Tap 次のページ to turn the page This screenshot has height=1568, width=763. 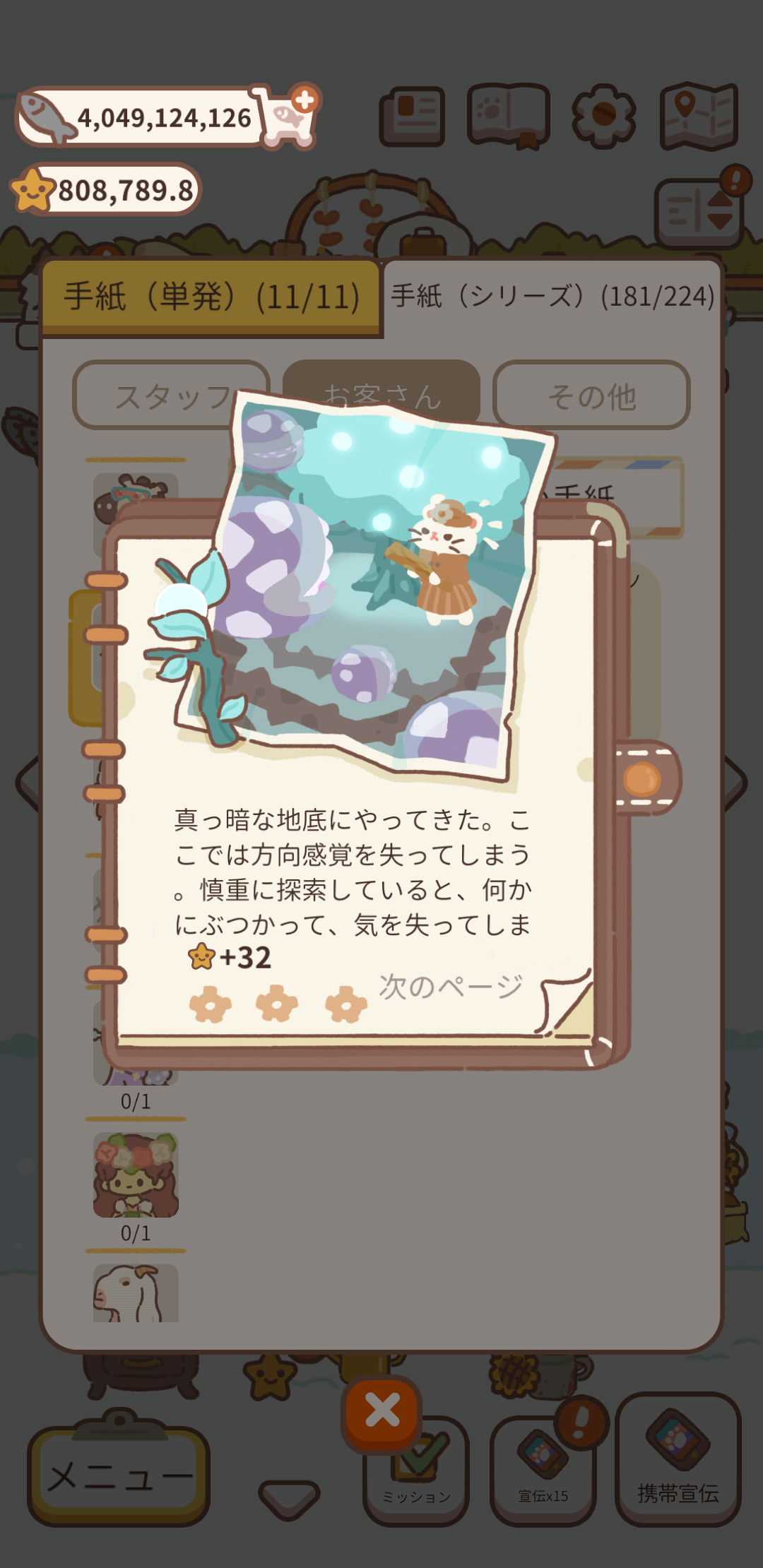(x=452, y=987)
